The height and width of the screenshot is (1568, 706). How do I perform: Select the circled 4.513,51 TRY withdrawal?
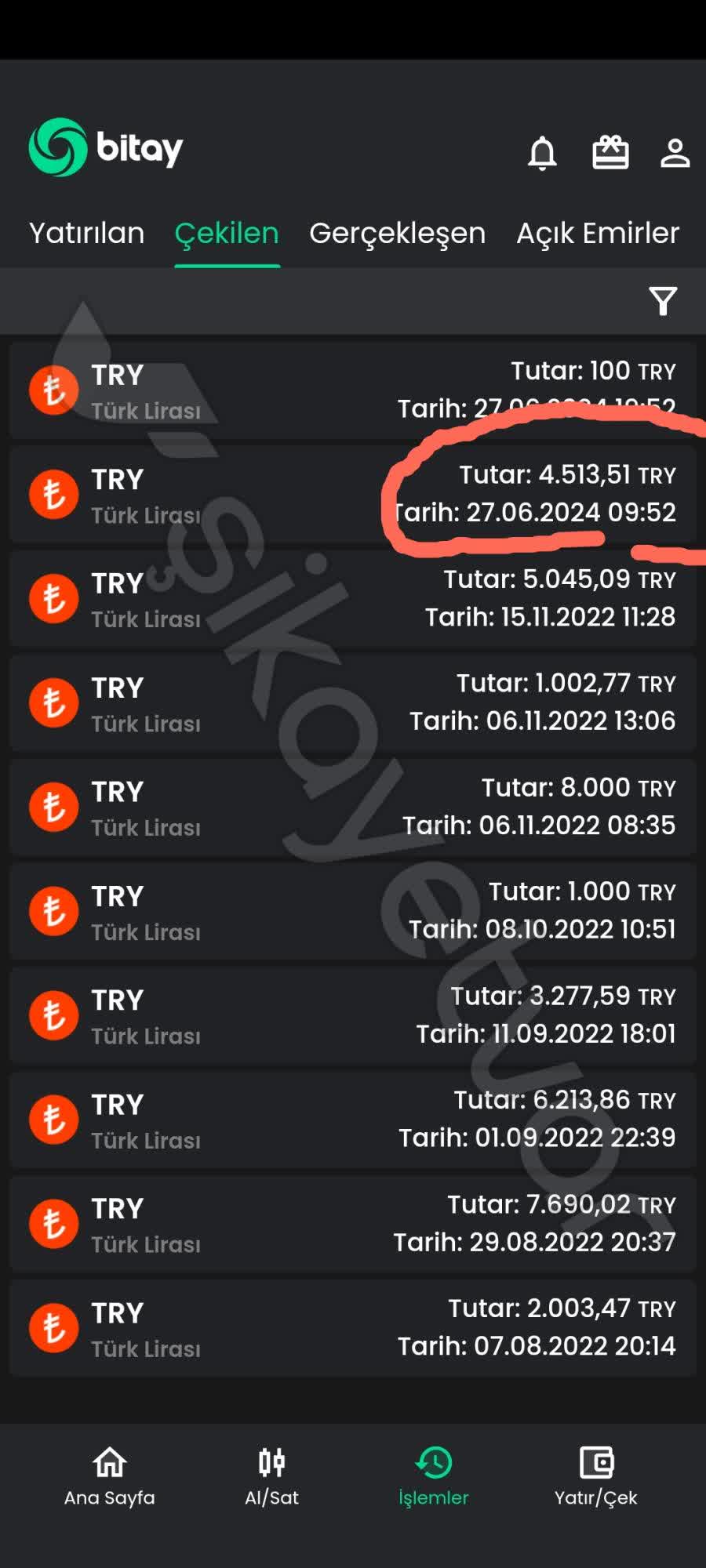tap(353, 494)
